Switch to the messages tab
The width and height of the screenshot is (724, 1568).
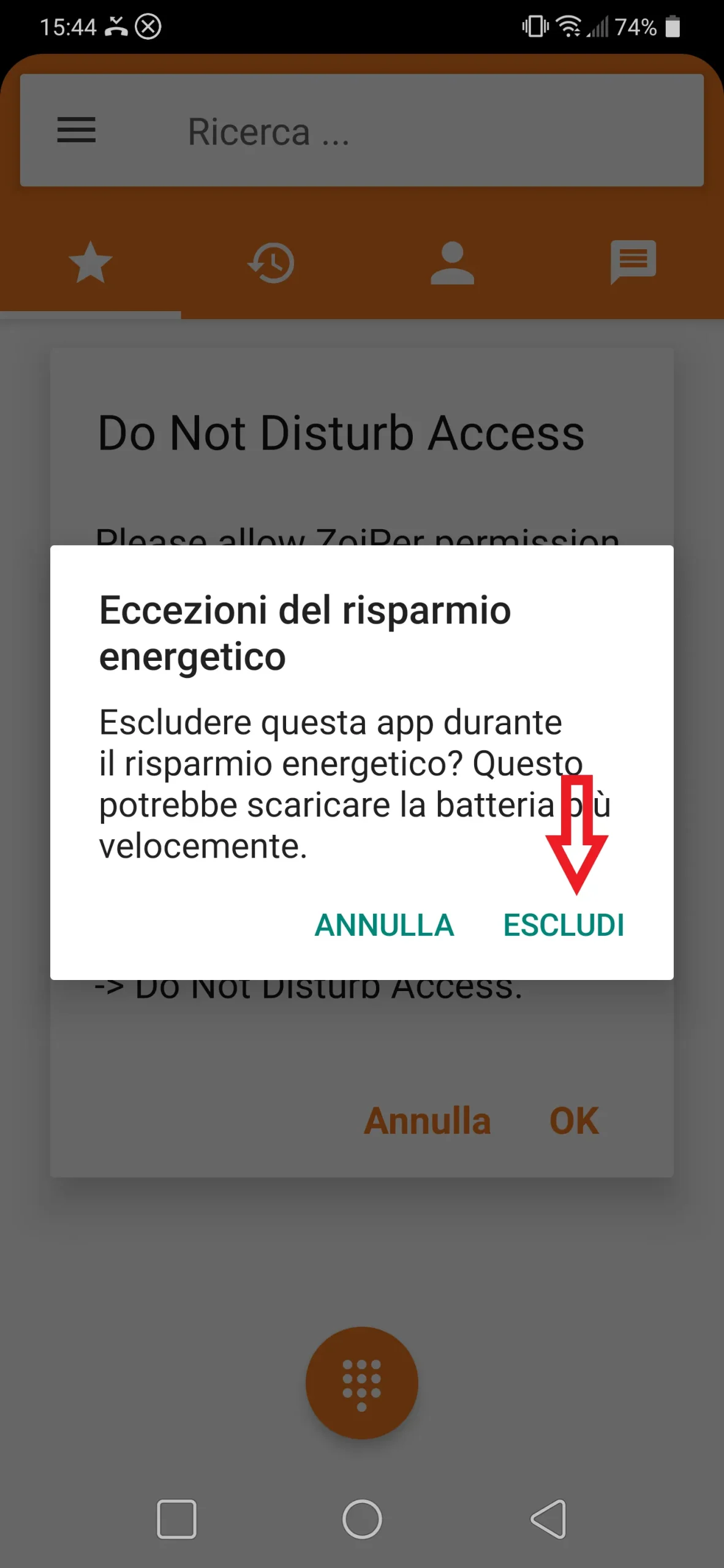(x=633, y=263)
